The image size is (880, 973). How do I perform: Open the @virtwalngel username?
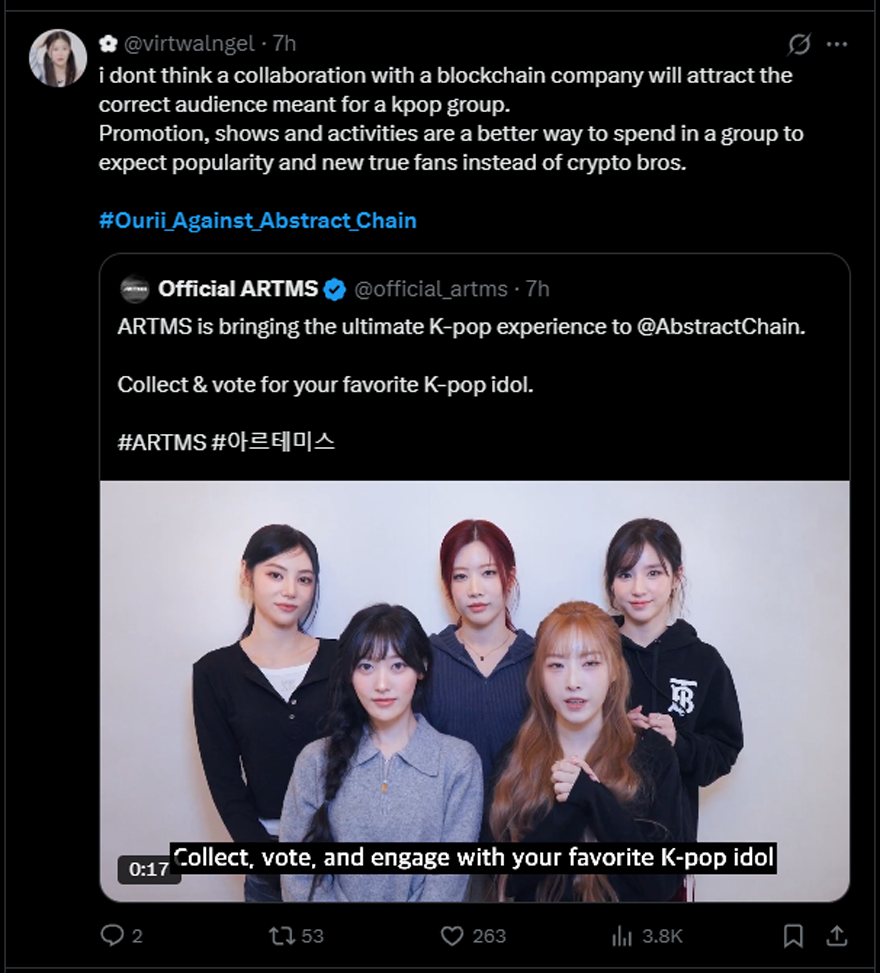point(193,43)
